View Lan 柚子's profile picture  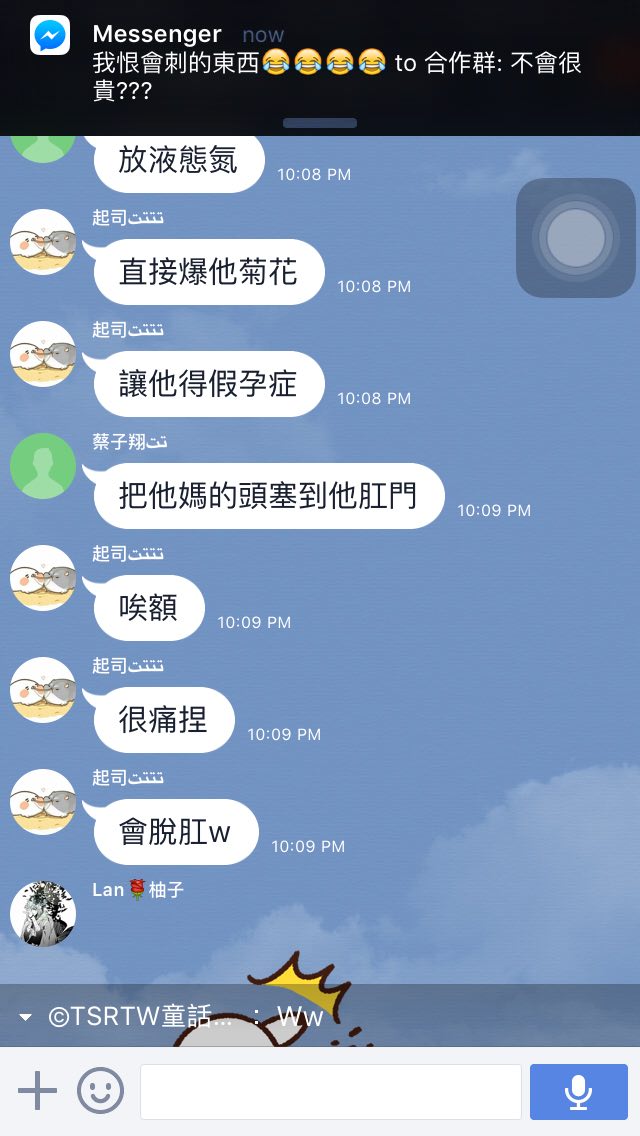coord(43,913)
